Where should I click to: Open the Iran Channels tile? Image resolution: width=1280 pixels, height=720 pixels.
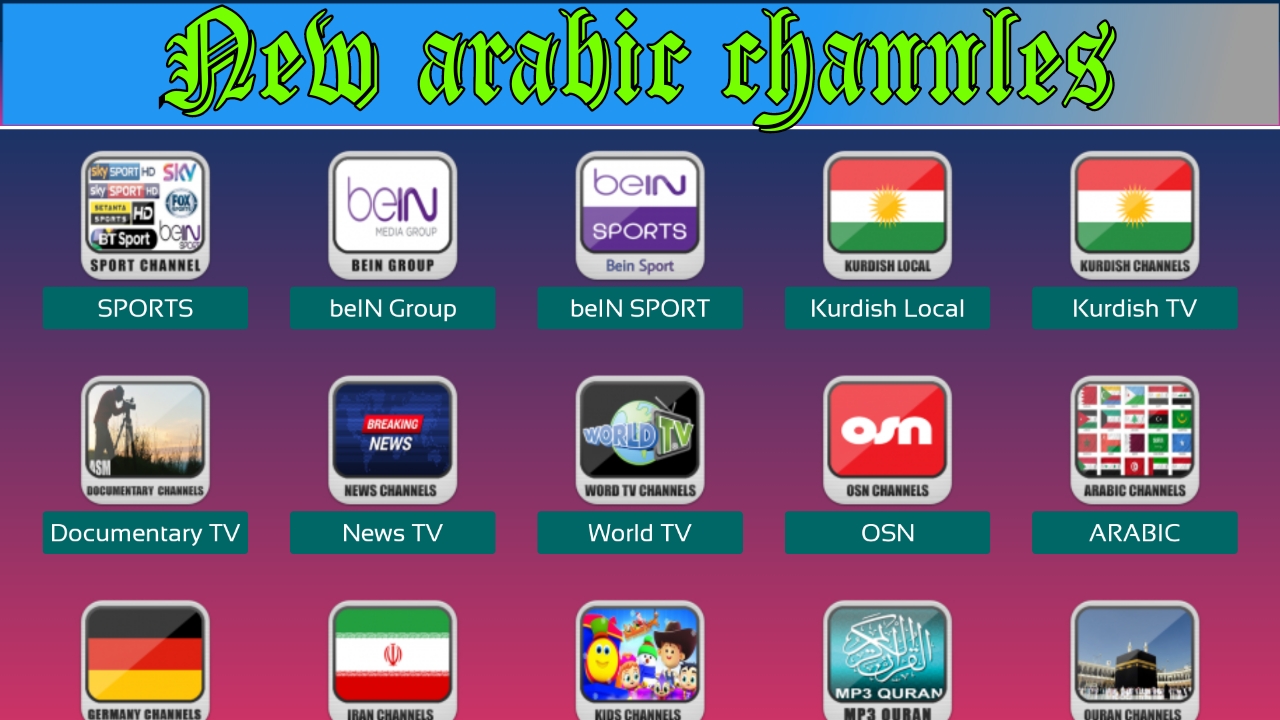tap(392, 660)
